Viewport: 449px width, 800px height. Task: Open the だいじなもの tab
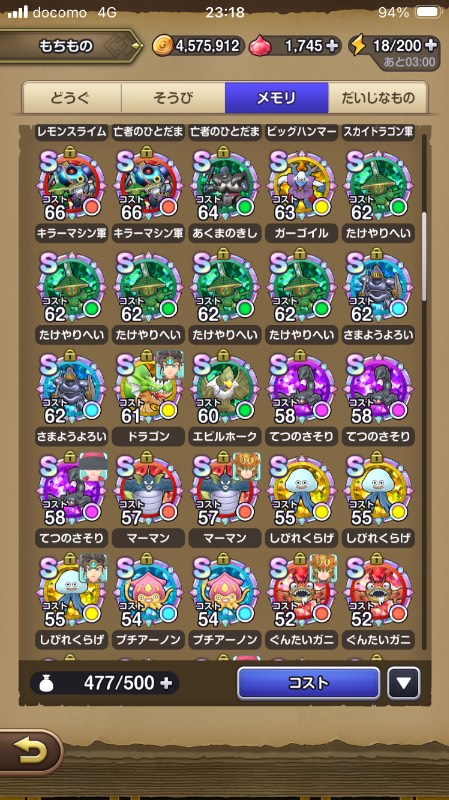[x=378, y=97]
